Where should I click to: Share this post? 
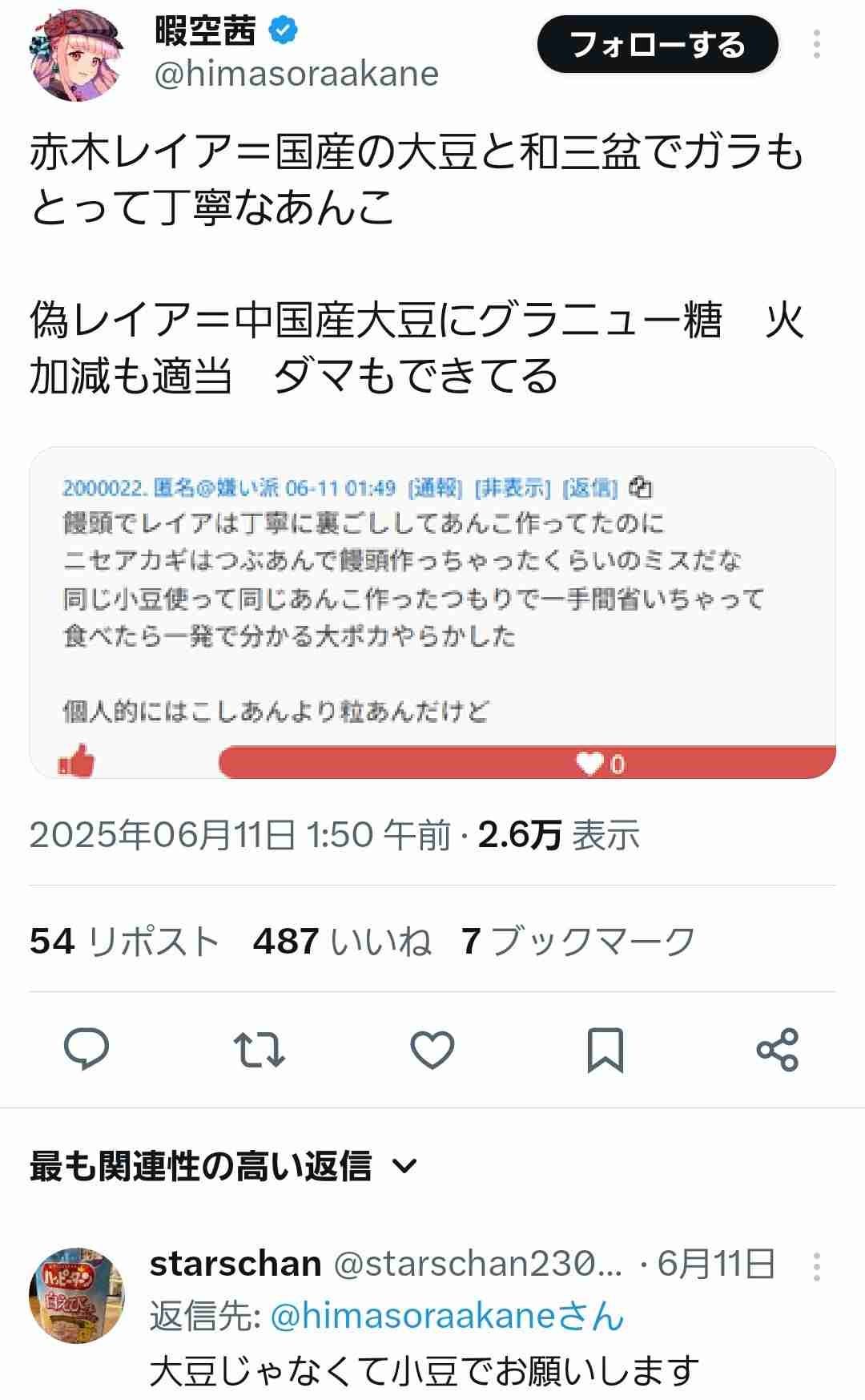click(x=777, y=1049)
